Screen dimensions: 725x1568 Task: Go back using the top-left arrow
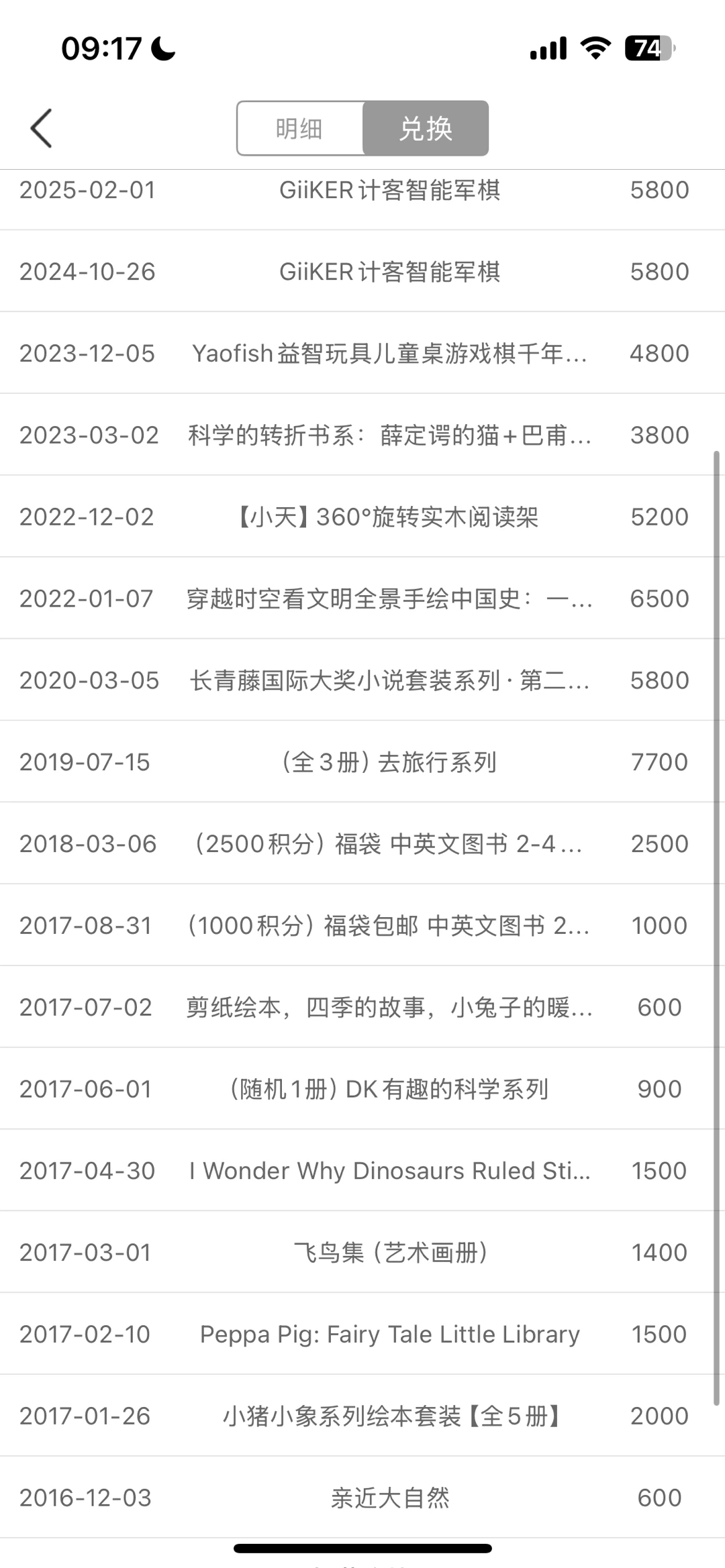pyautogui.click(x=41, y=128)
